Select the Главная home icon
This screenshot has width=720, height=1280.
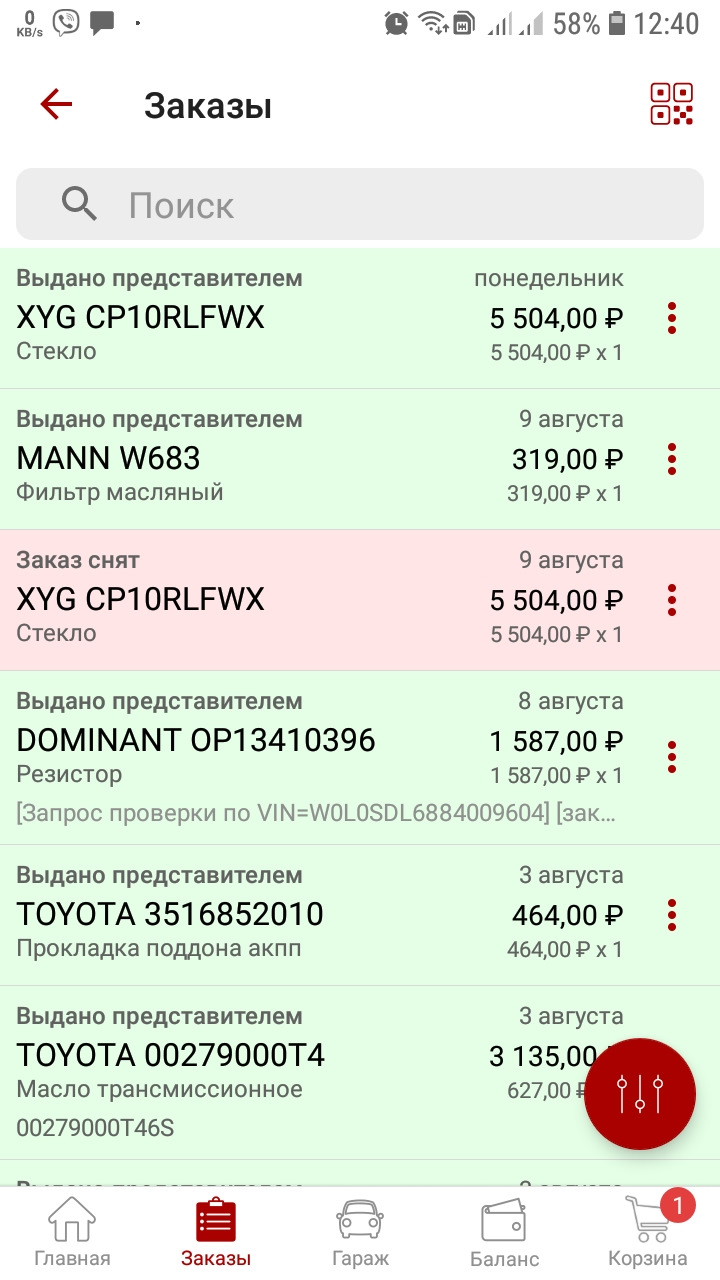71,1218
